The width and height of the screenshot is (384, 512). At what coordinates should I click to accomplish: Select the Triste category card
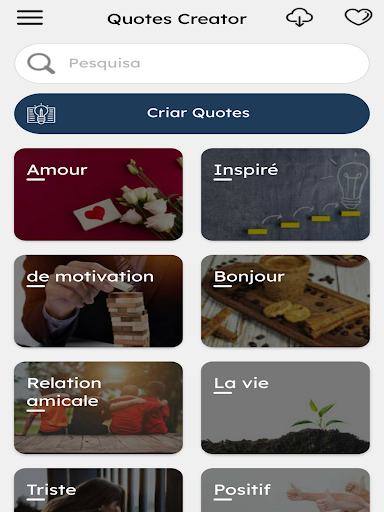98,490
